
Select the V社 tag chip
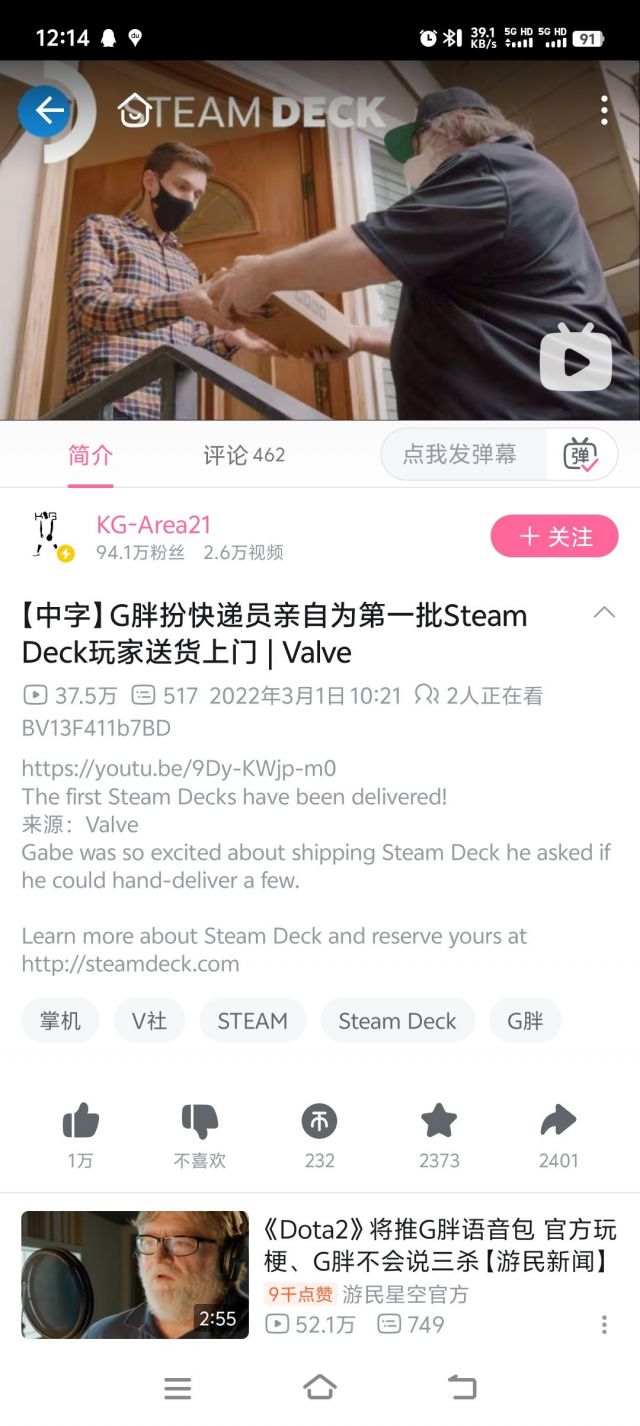coord(149,1021)
